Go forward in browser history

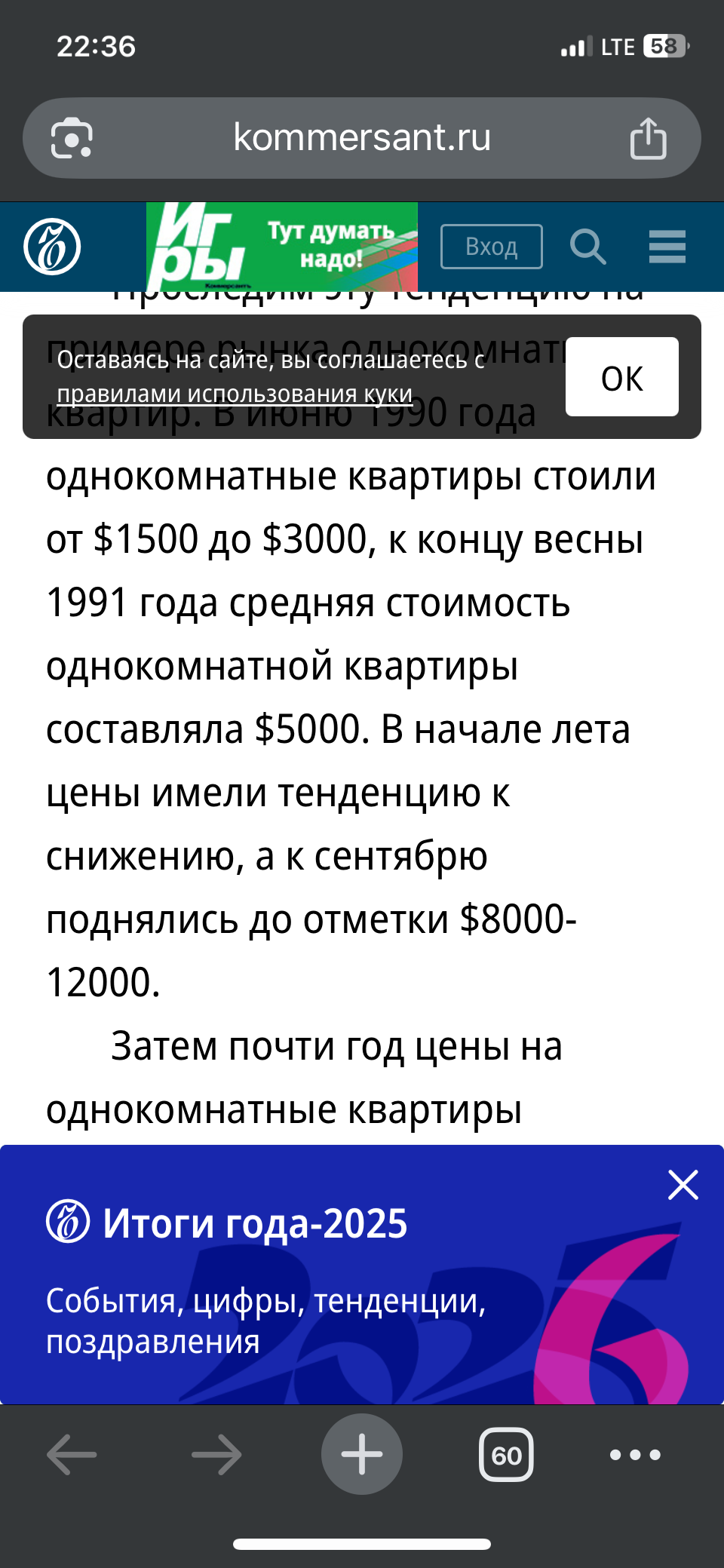[x=216, y=1454]
